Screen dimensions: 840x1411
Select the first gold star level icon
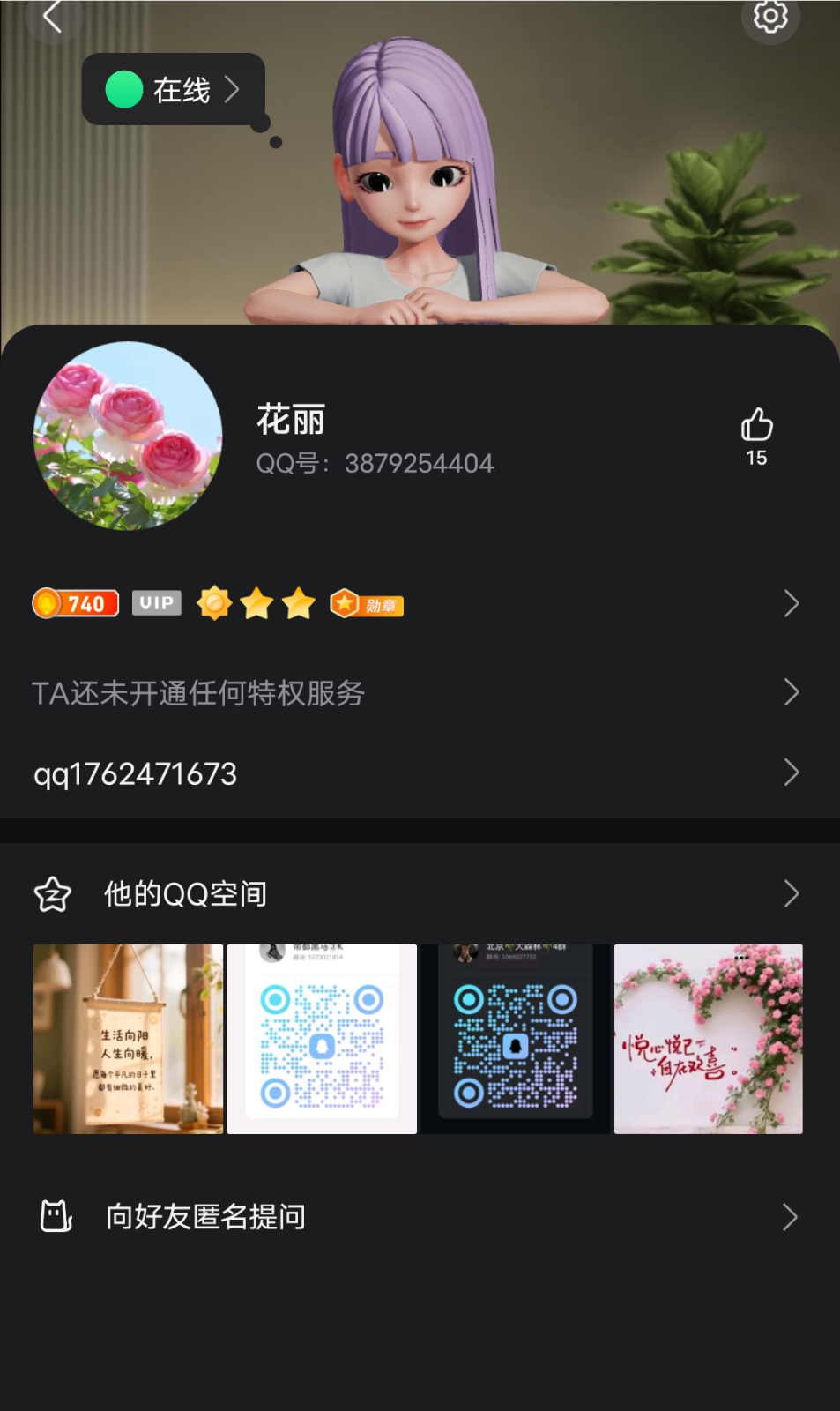tap(256, 603)
